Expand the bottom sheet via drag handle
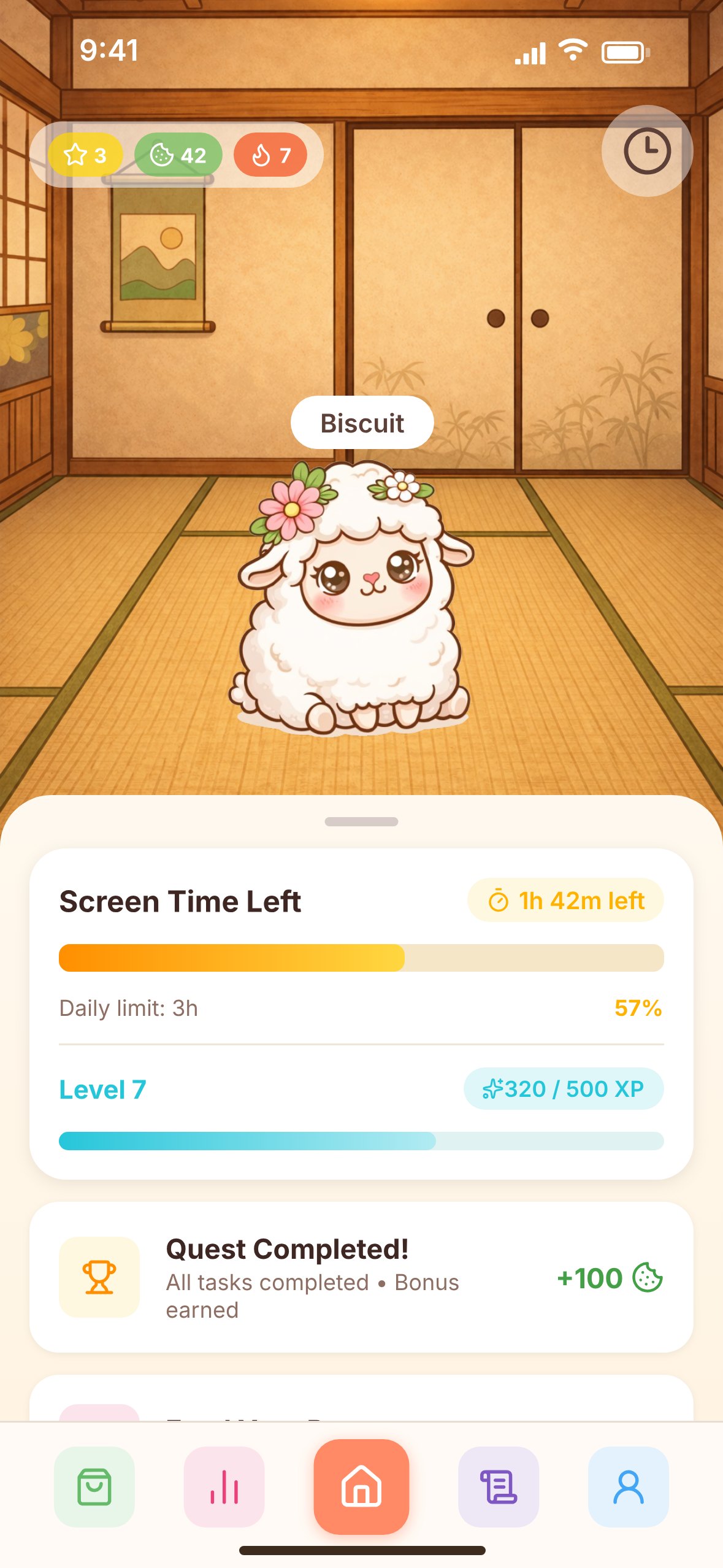723x1568 pixels. click(361, 821)
